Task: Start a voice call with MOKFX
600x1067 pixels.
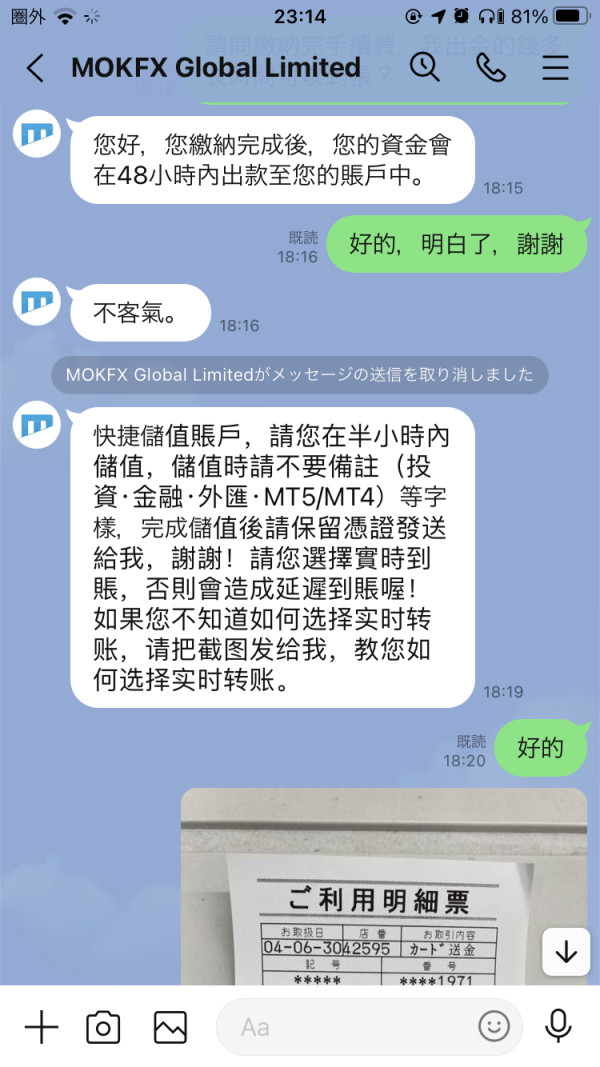Action: tap(490, 67)
